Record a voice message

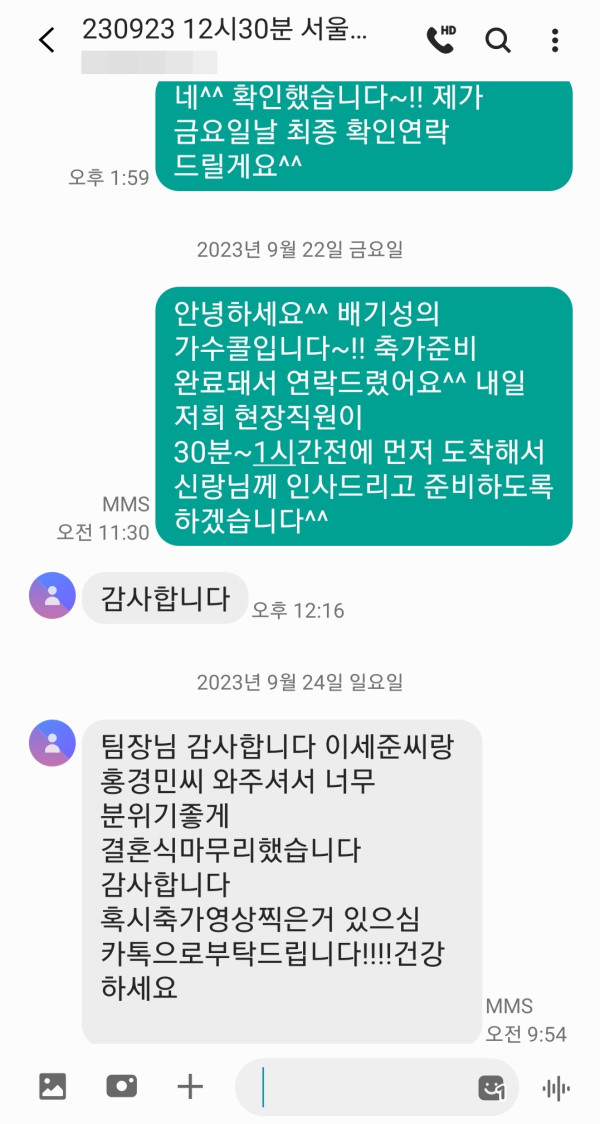(x=555, y=1087)
